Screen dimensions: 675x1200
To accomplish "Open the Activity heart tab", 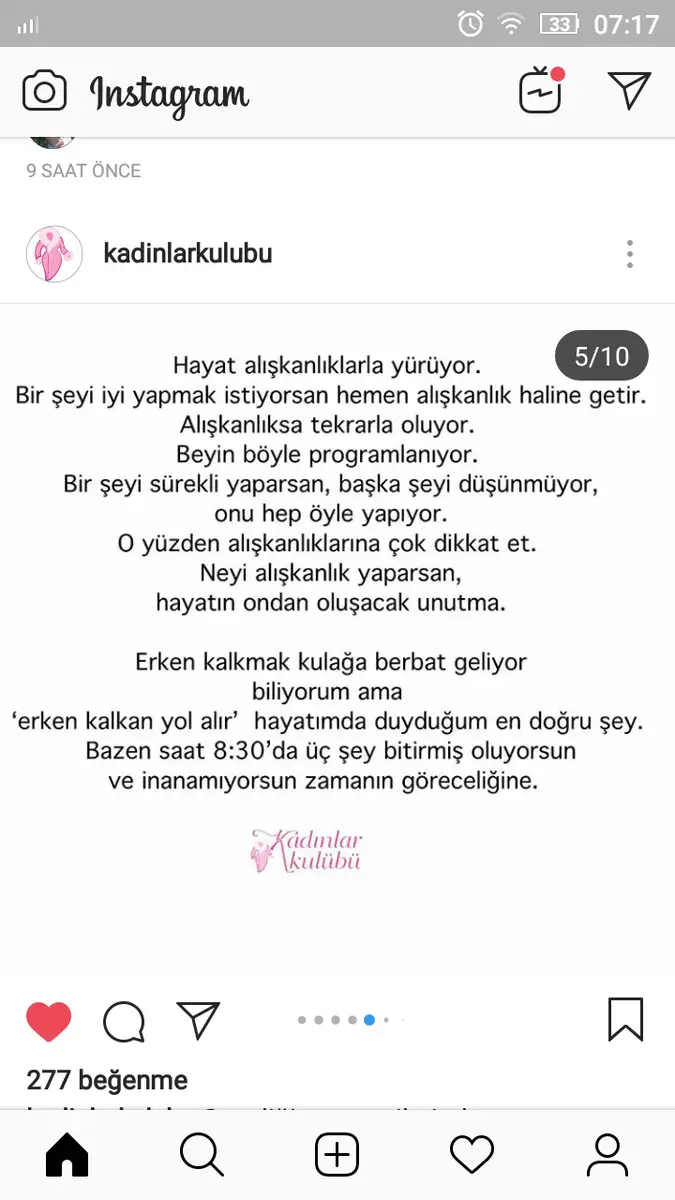I will pyautogui.click(x=472, y=1156).
